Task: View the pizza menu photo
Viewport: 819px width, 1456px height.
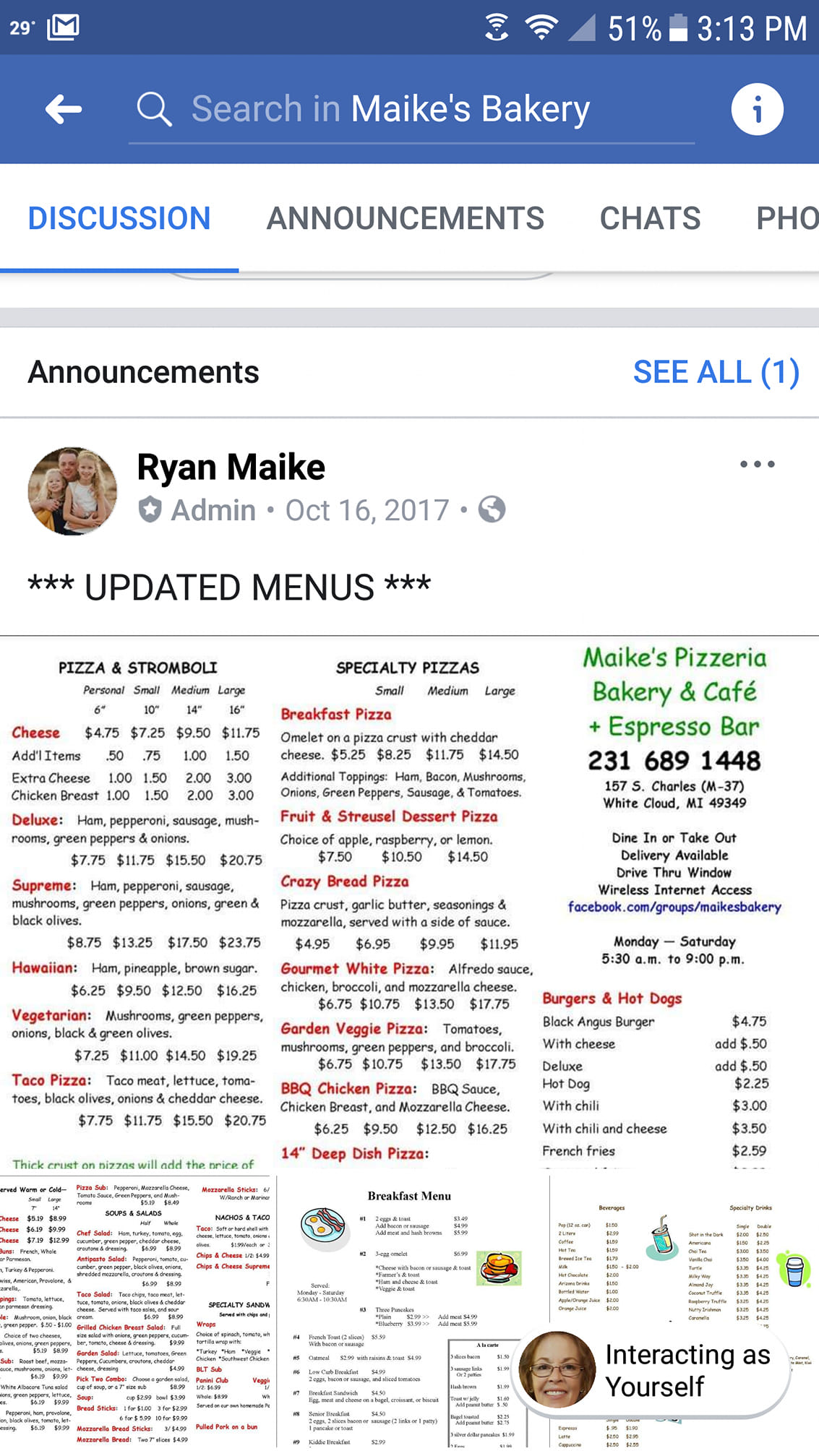Action: click(x=409, y=903)
